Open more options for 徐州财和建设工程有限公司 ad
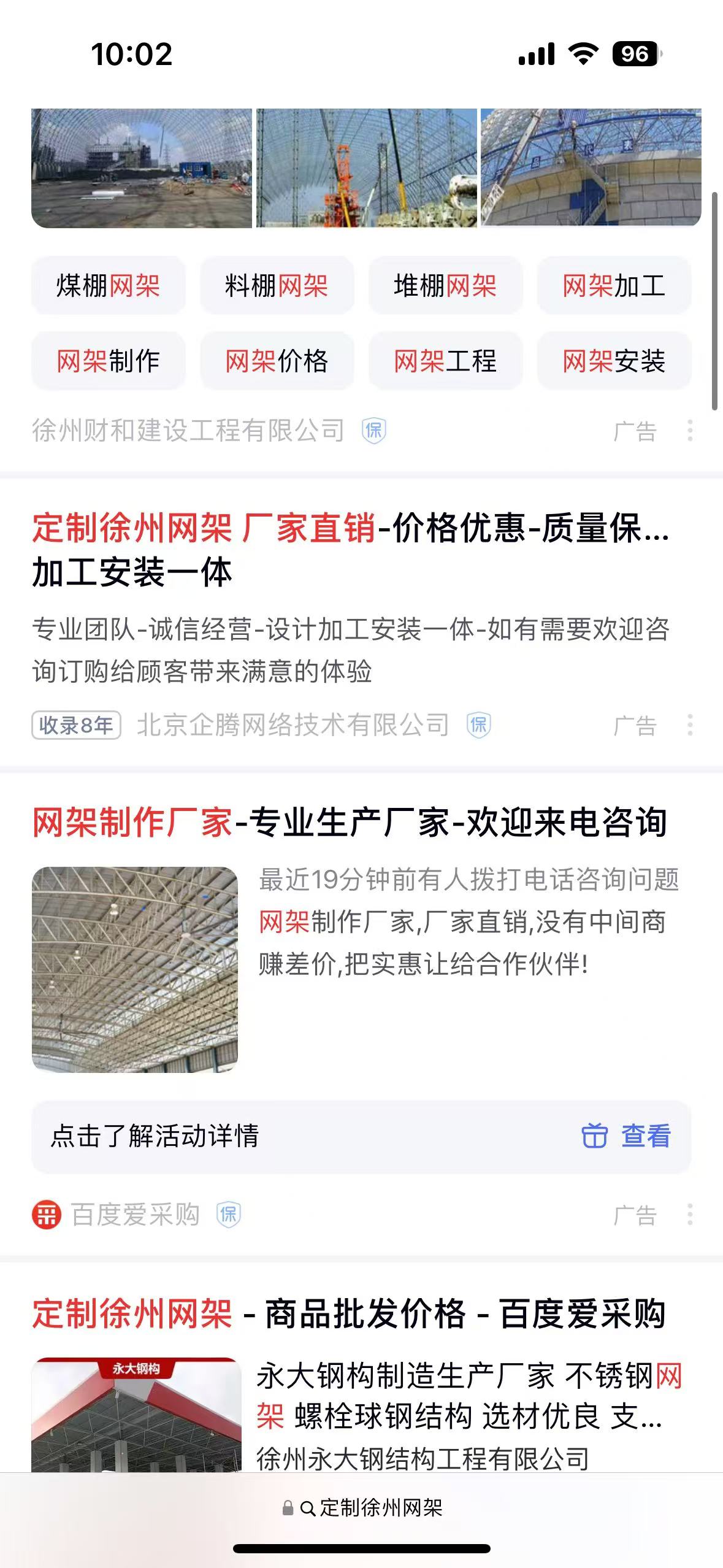The image size is (723, 1568). [x=690, y=431]
